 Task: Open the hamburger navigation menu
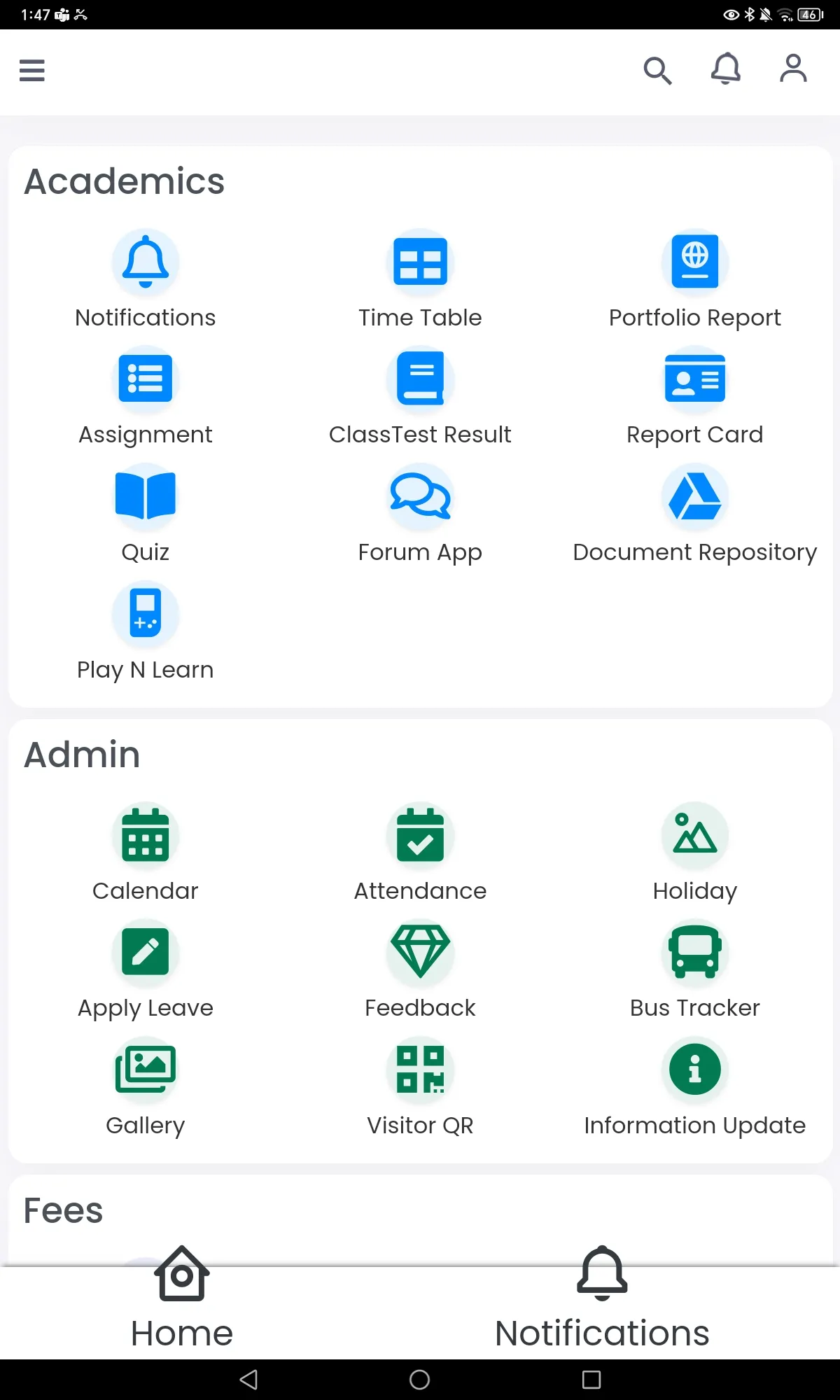[31, 71]
